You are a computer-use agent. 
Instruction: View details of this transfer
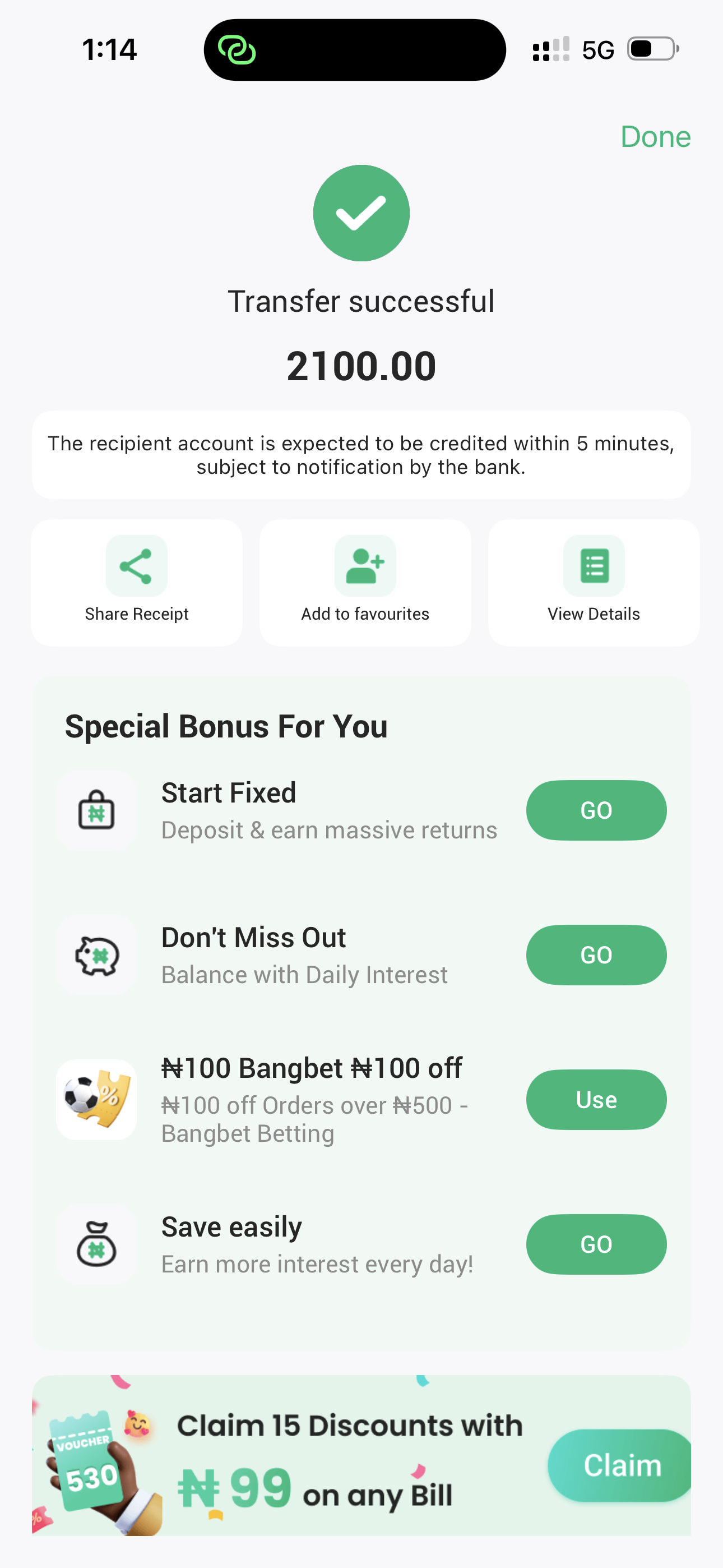pyautogui.click(x=594, y=582)
